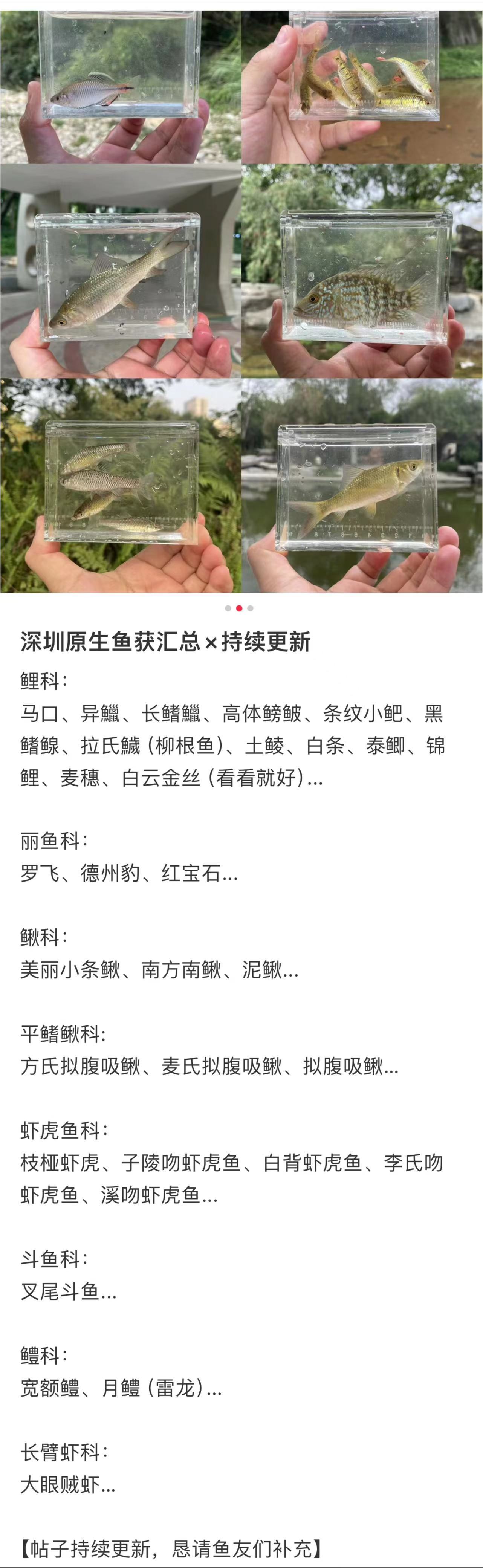Select the first page indicator dot
Viewport: 483px width, 1568px height.
tap(228, 608)
